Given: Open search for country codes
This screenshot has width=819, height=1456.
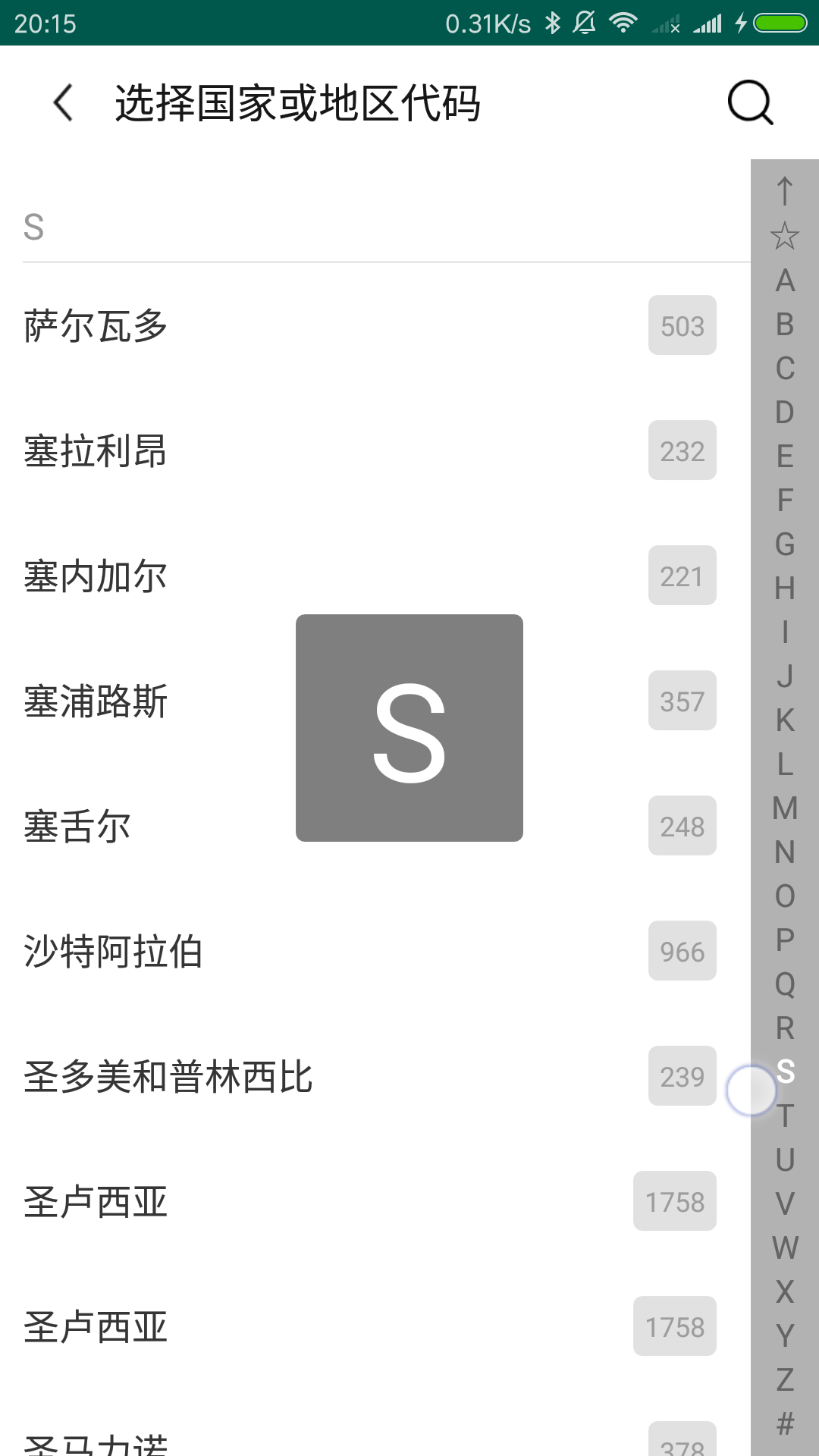Looking at the screenshot, I should pos(750,102).
